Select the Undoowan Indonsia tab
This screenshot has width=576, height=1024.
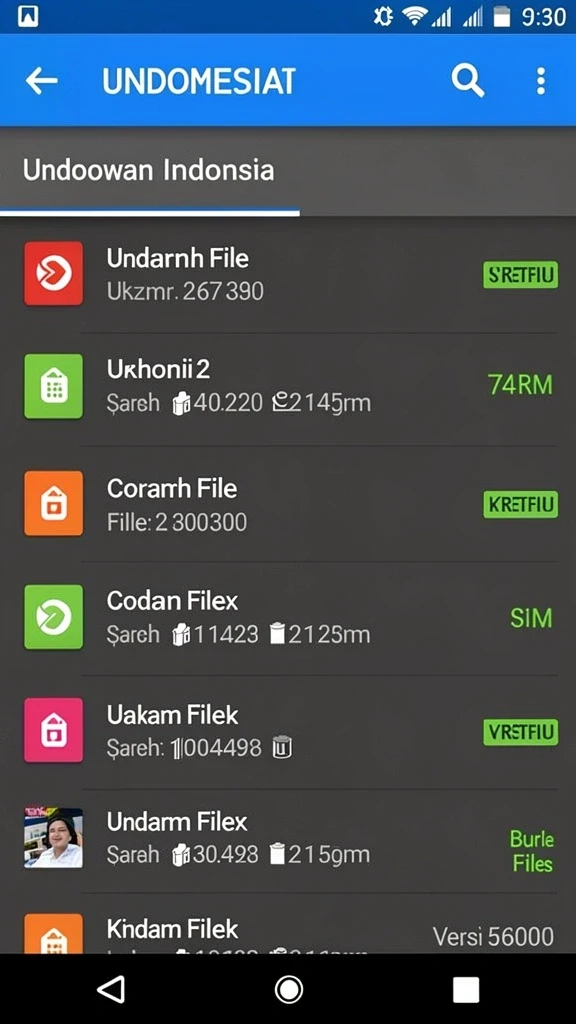tap(149, 171)
